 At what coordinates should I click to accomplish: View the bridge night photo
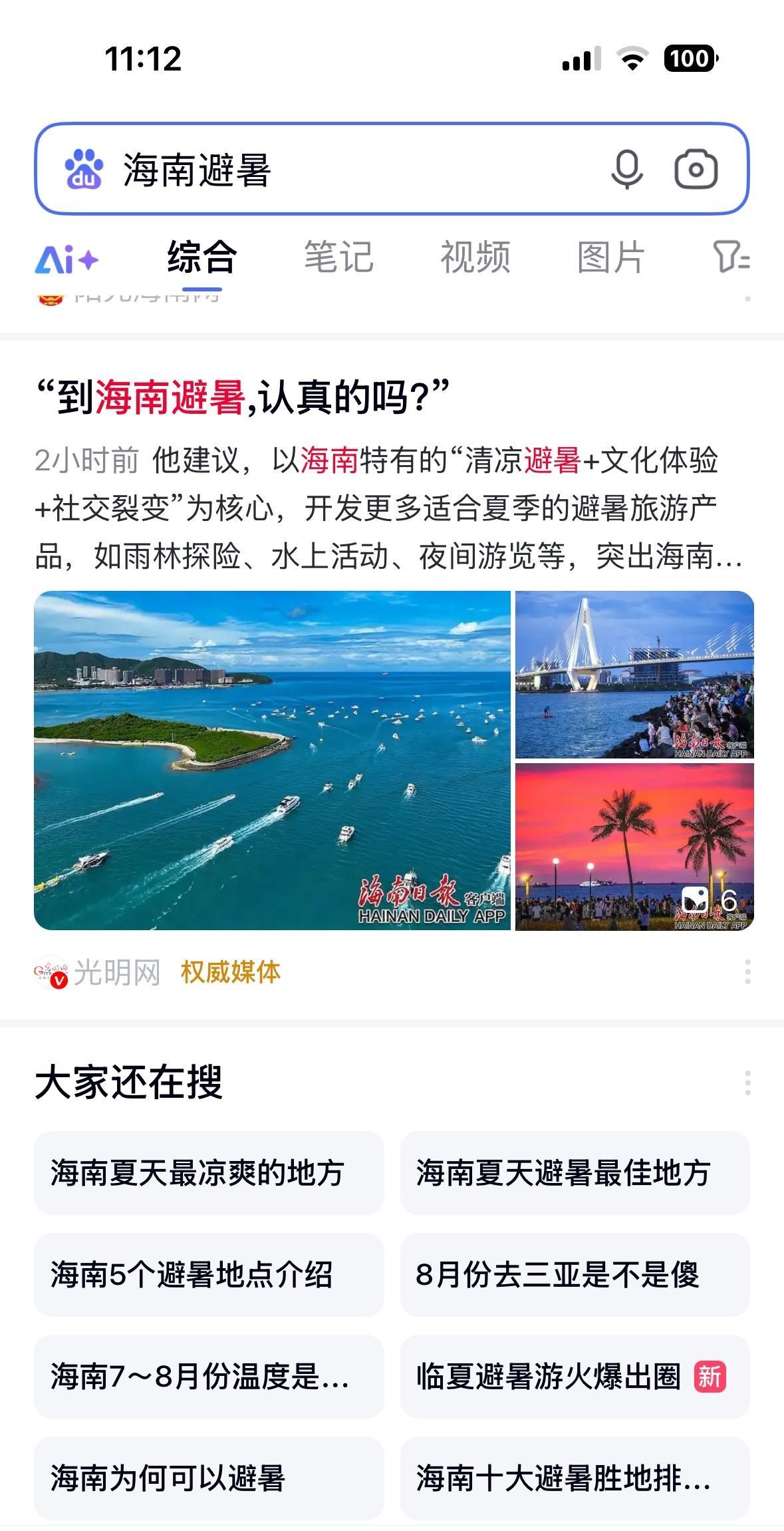click(x=634, y=674)
